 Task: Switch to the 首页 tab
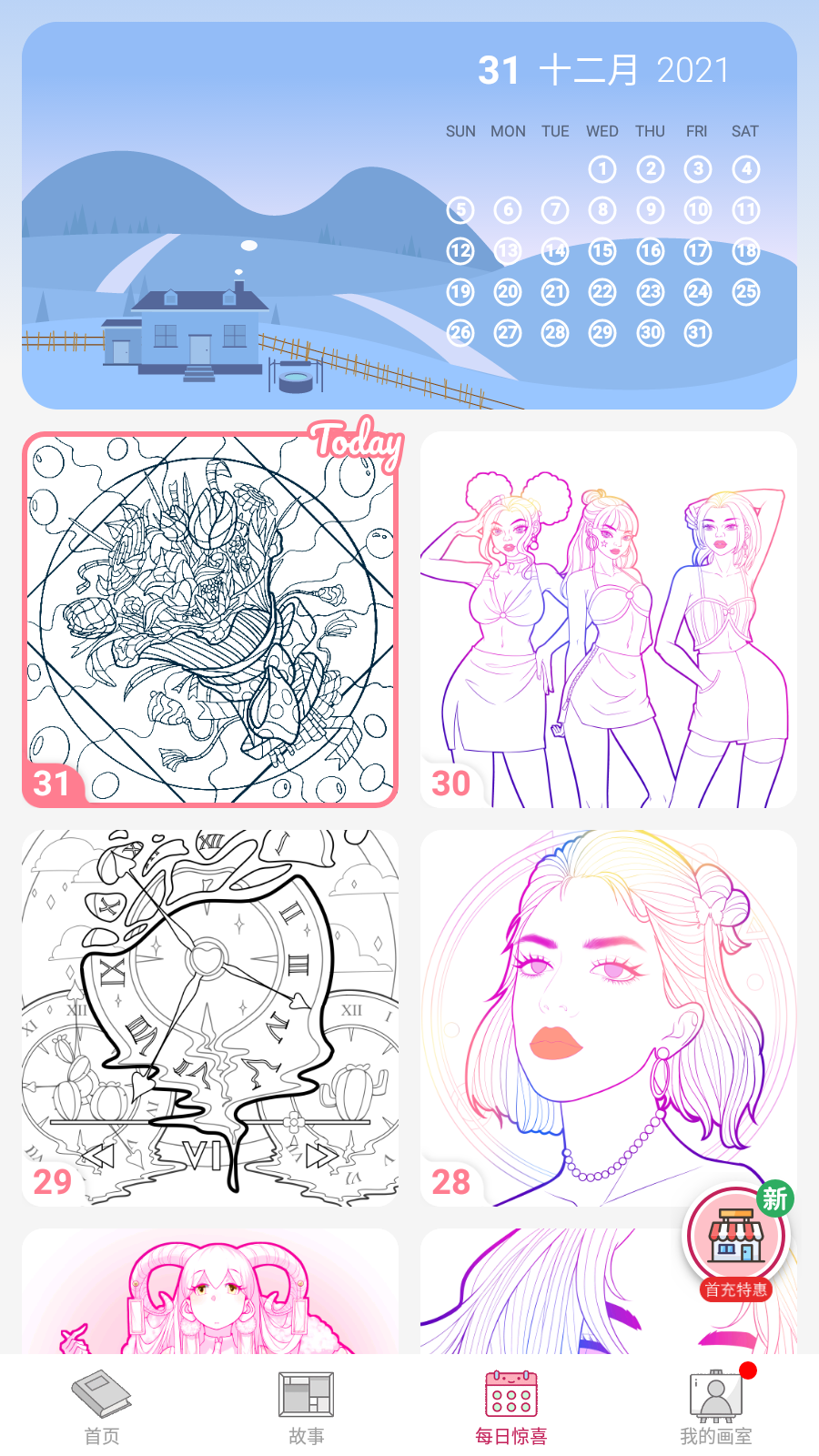pyautogui.click(x=102, y=1407)
